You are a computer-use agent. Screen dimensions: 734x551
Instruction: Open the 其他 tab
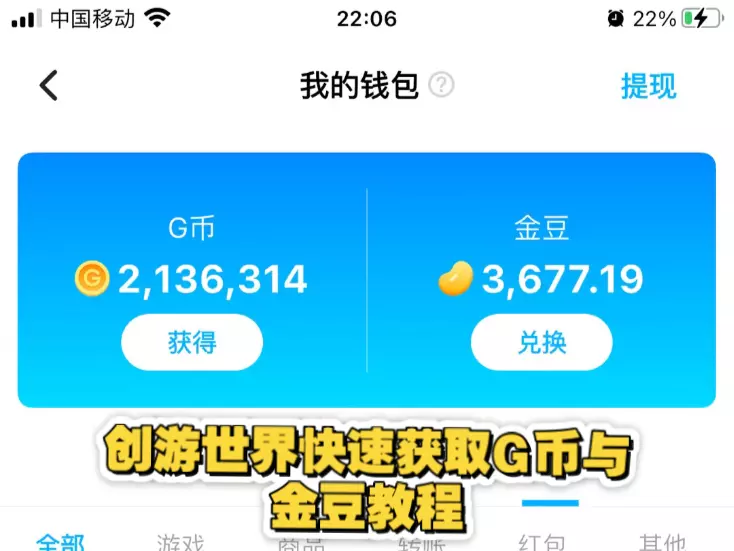[x=662, y=542]
